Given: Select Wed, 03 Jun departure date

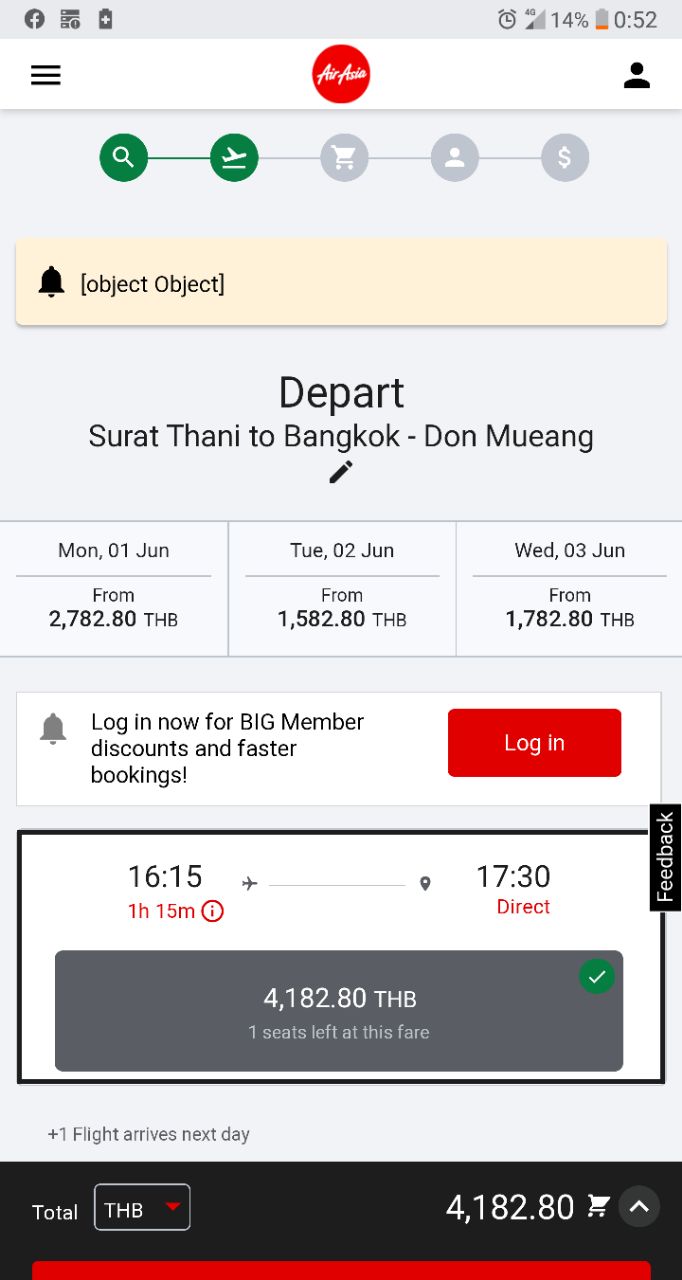Looking at the screenshot, I should (x=570, y=589).
